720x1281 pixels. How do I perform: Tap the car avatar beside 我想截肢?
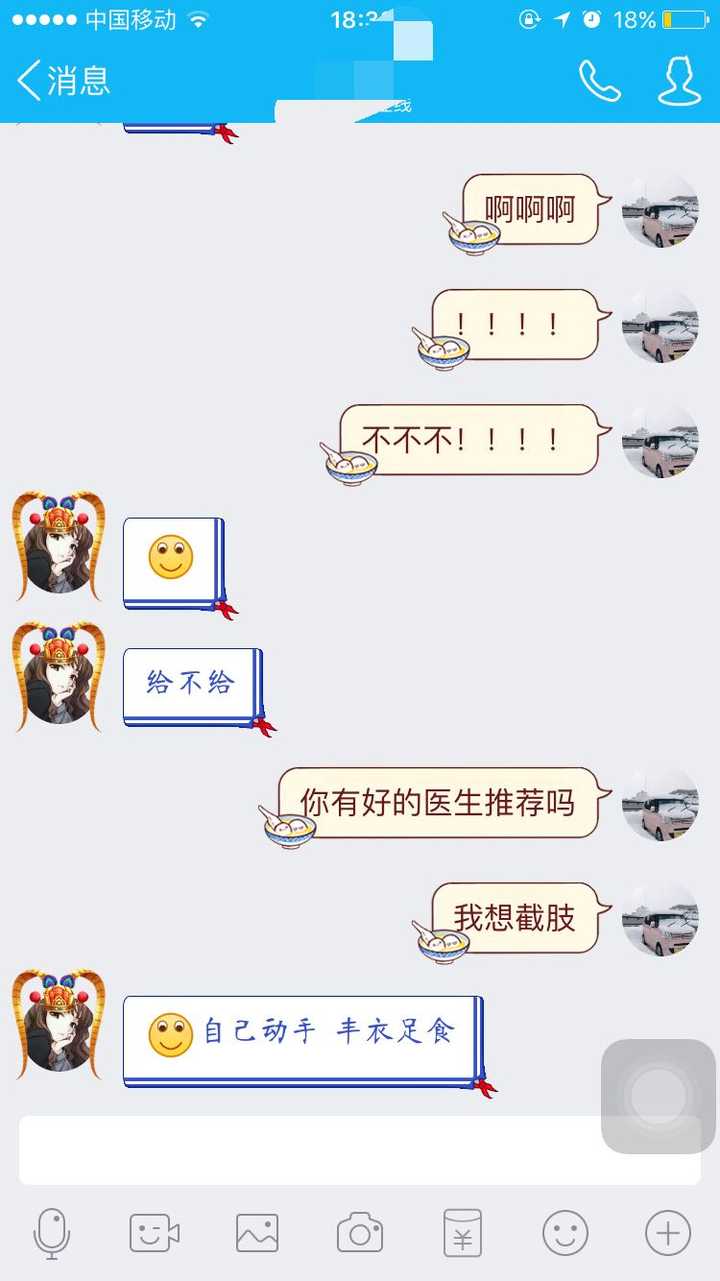[x=660, y=919]
